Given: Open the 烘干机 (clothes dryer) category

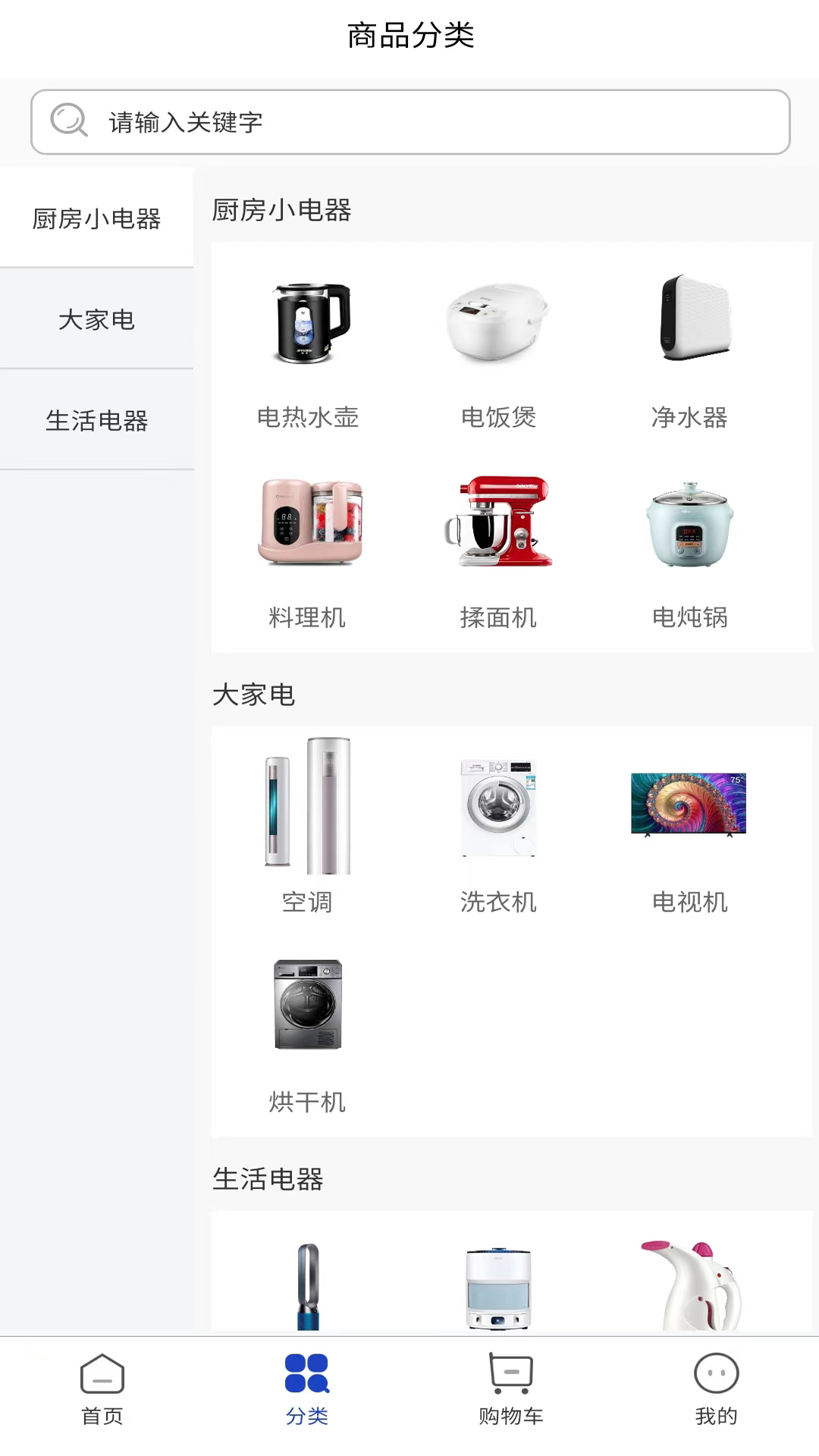Looking at the screenshot, I should click(307, 1004).
